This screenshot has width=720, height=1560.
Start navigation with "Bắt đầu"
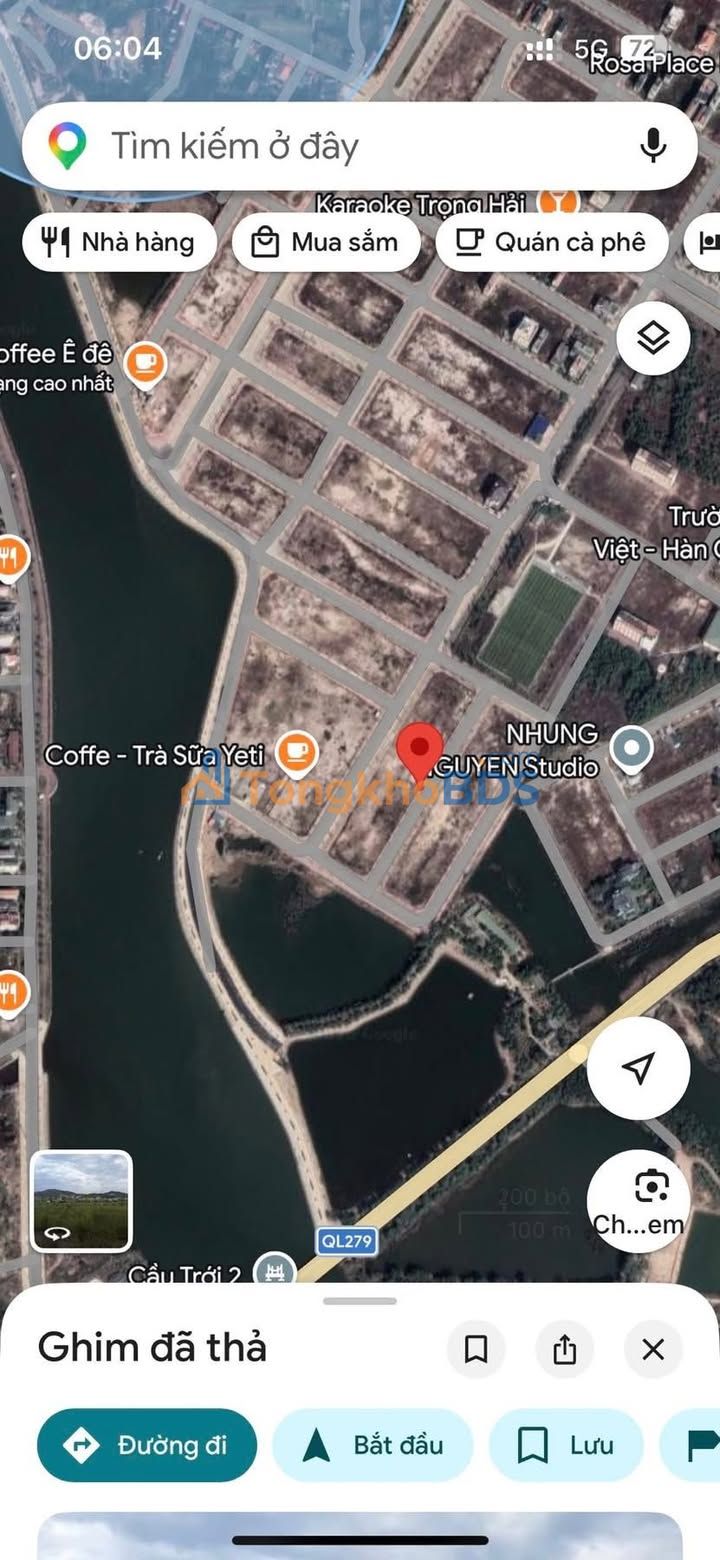372,1445
